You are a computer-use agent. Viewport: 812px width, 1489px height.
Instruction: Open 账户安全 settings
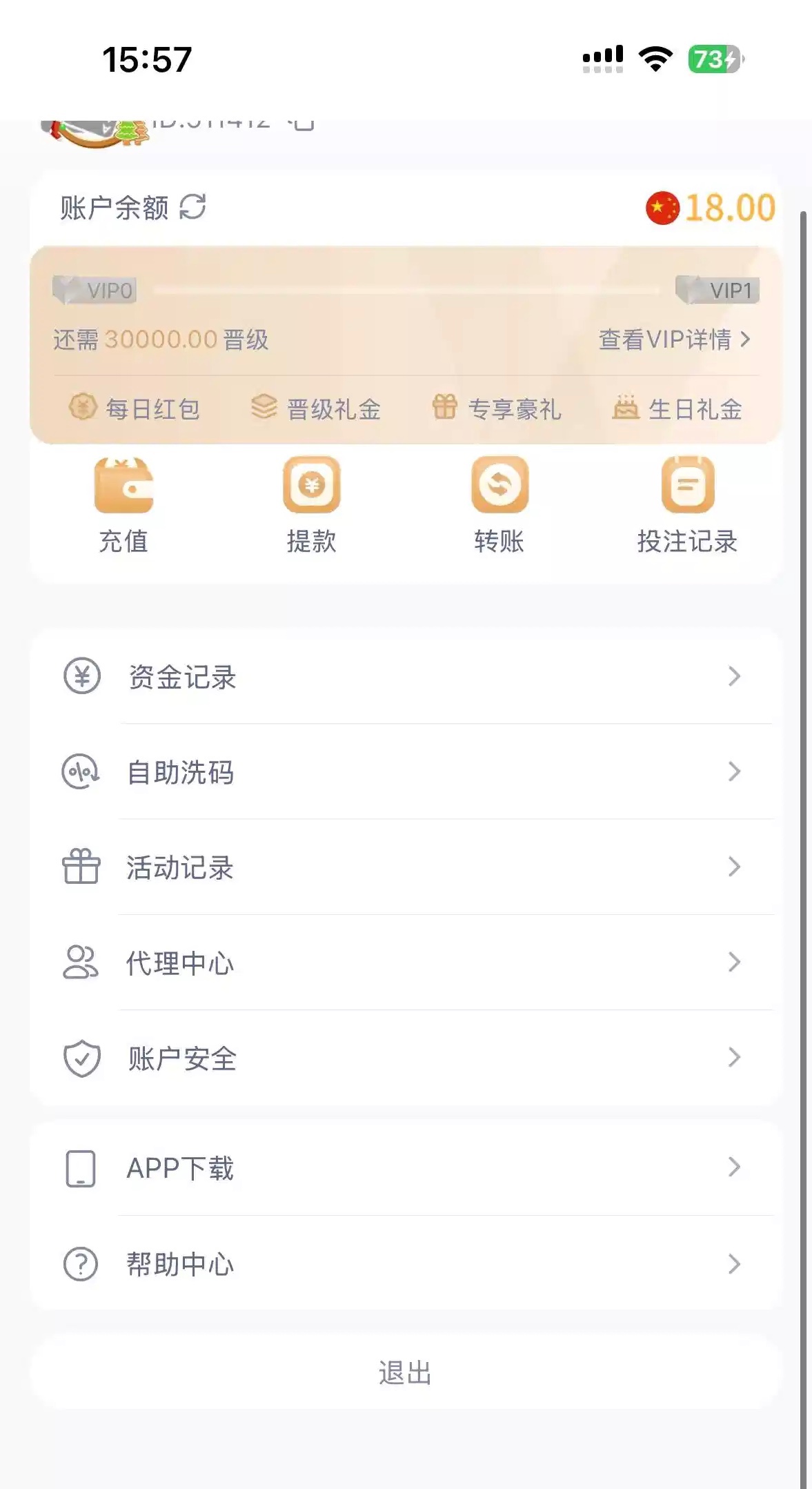pyautogui.click(x=406, y=1058)
